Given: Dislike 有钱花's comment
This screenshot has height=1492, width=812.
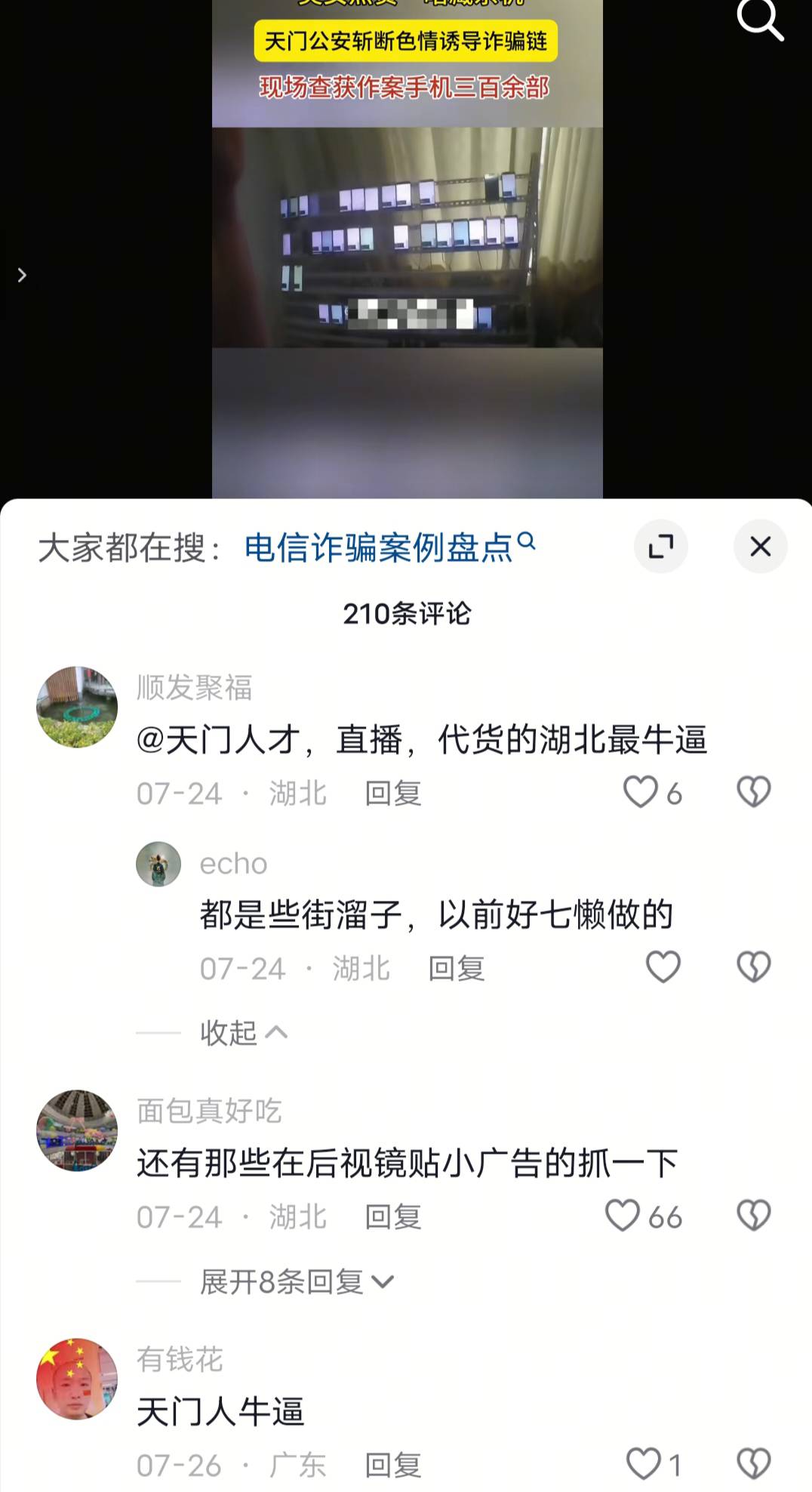Looking at the screenshot, I should click(x=753, y=1464).
